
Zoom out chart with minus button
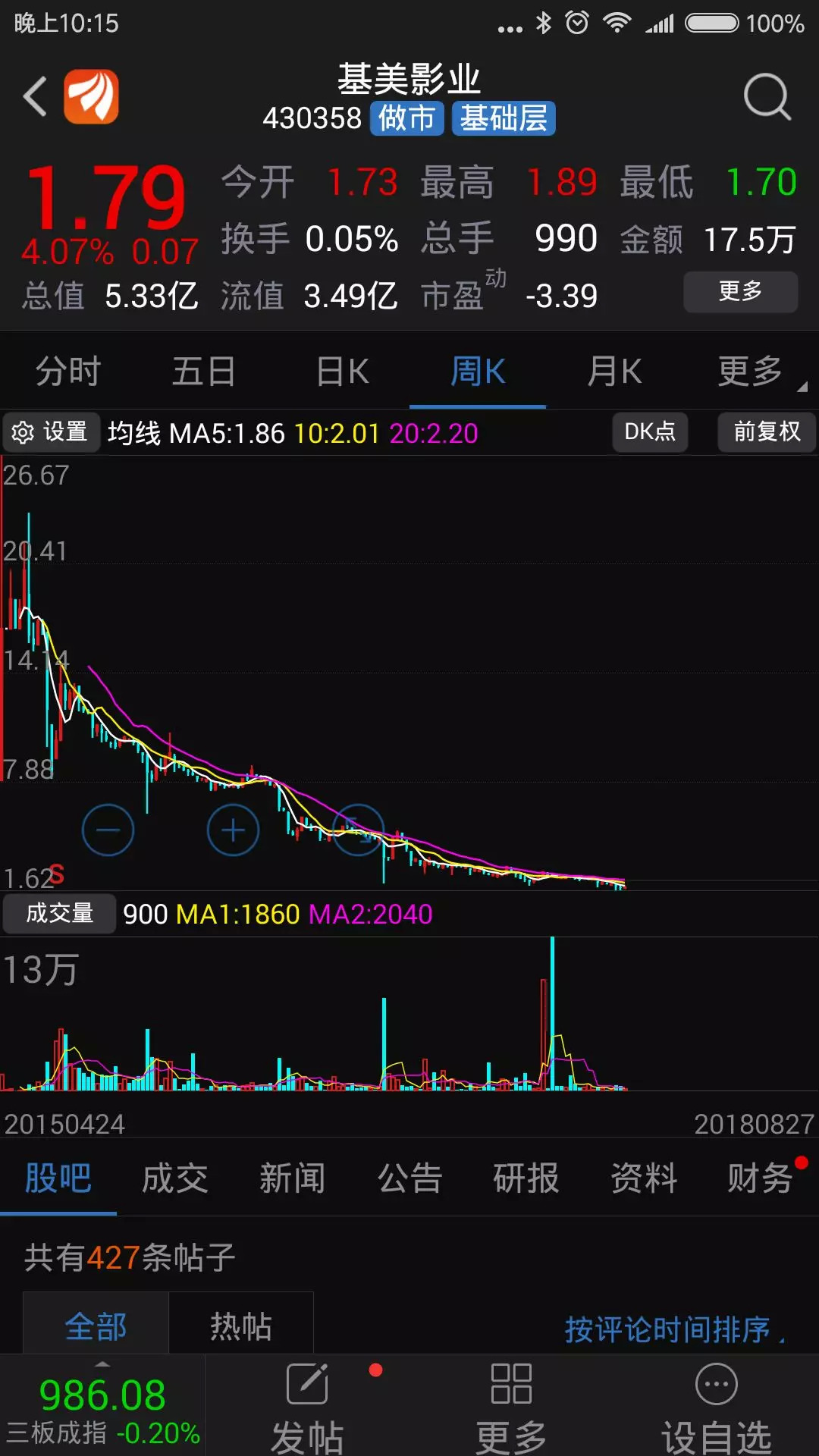(x=108, y=830)
